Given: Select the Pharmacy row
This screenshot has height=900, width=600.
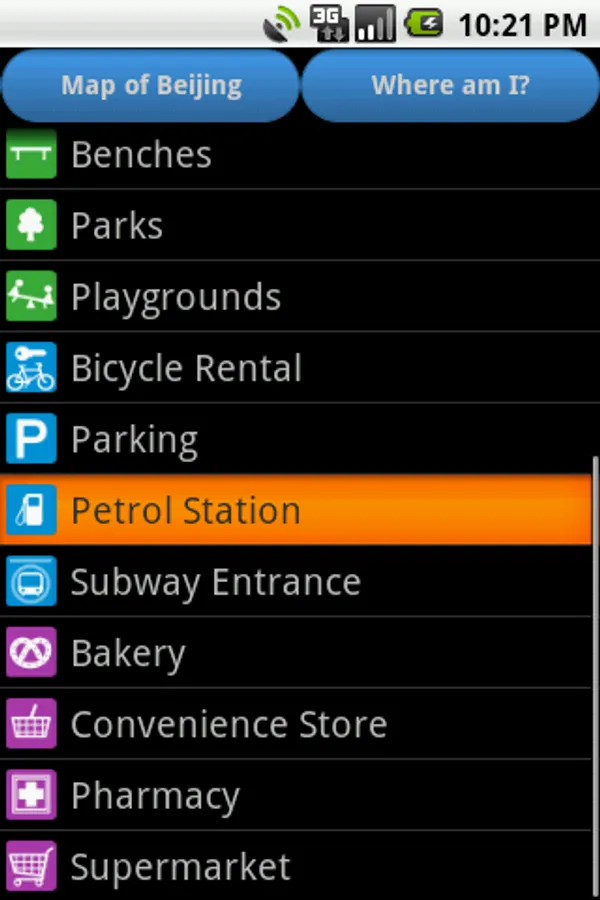Looking at the screenshot, I should (x=296, y=794).
